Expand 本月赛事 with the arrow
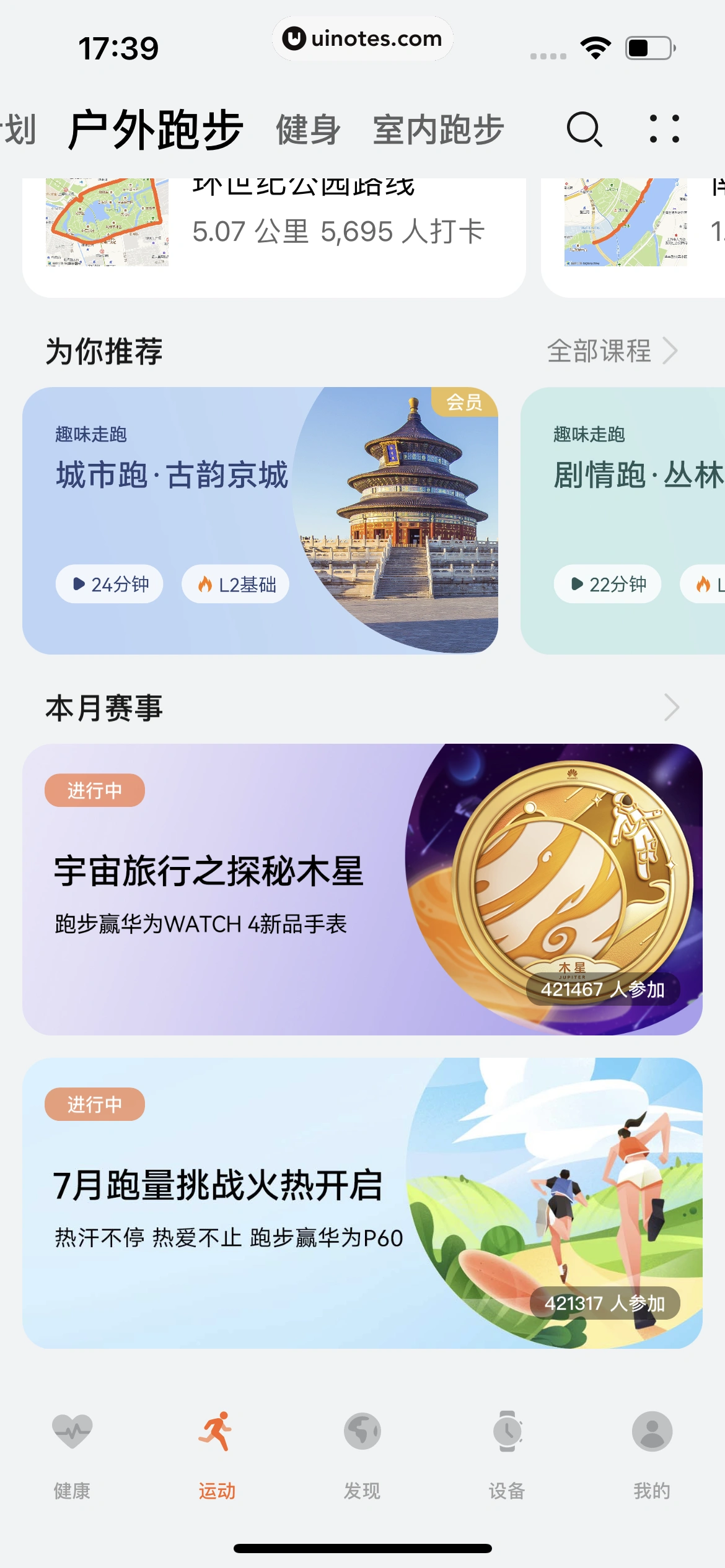Viewport: 725px width, 1568px height. click(671, 707)
